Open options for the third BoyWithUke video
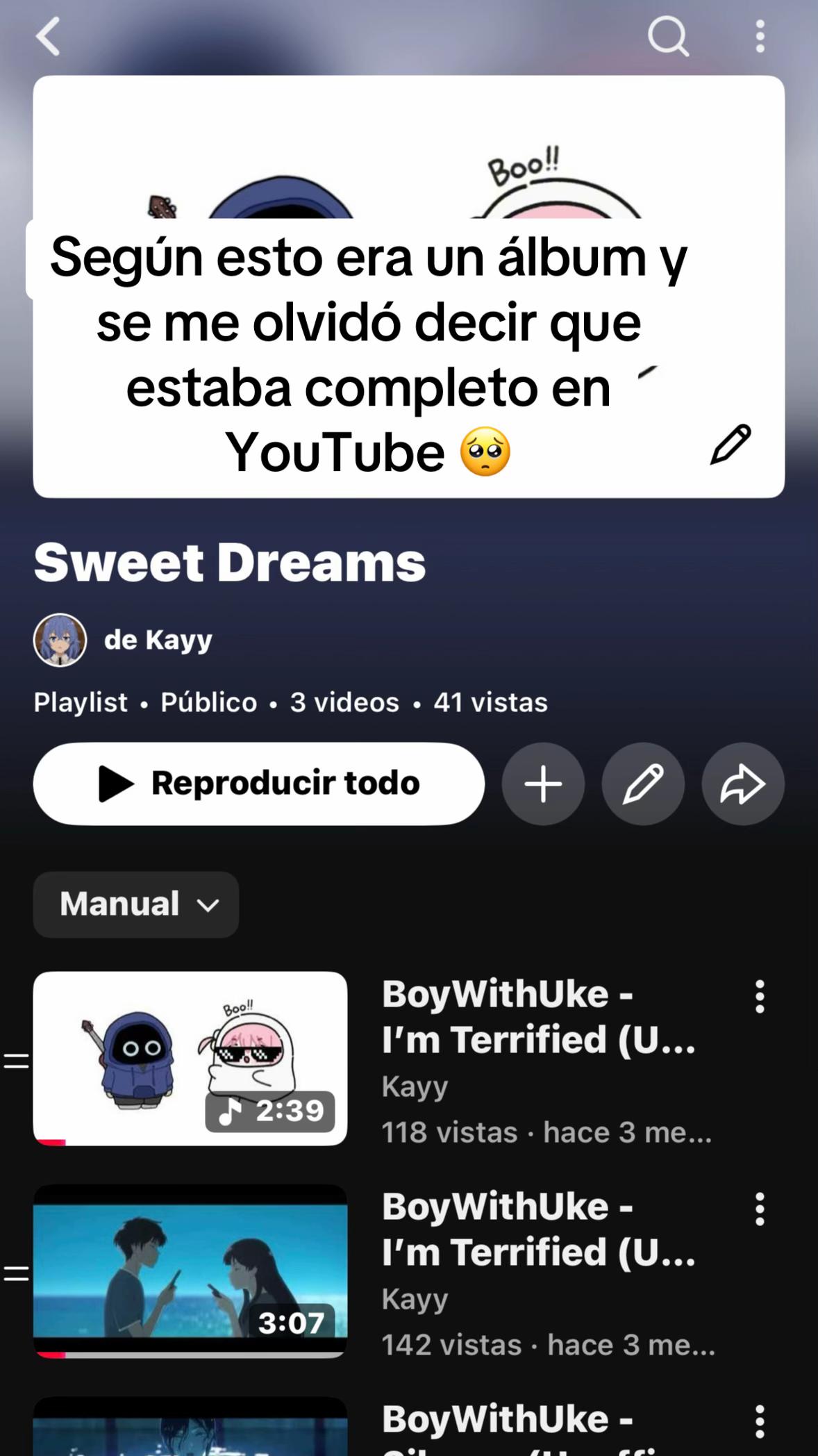Screen dimensions: 818x1456 (x=760, y=1422)
